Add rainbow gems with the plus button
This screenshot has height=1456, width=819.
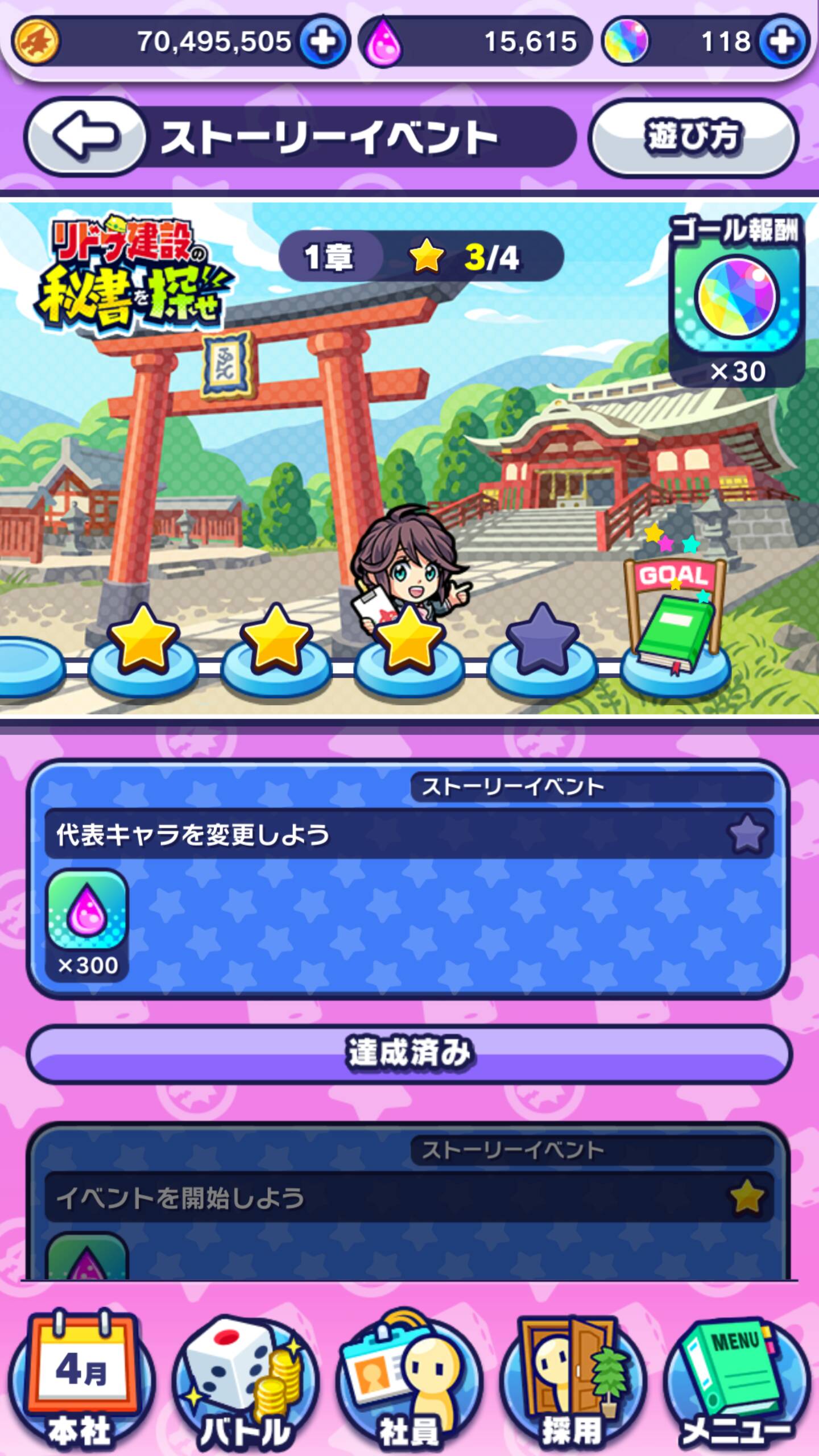point(784,42)
